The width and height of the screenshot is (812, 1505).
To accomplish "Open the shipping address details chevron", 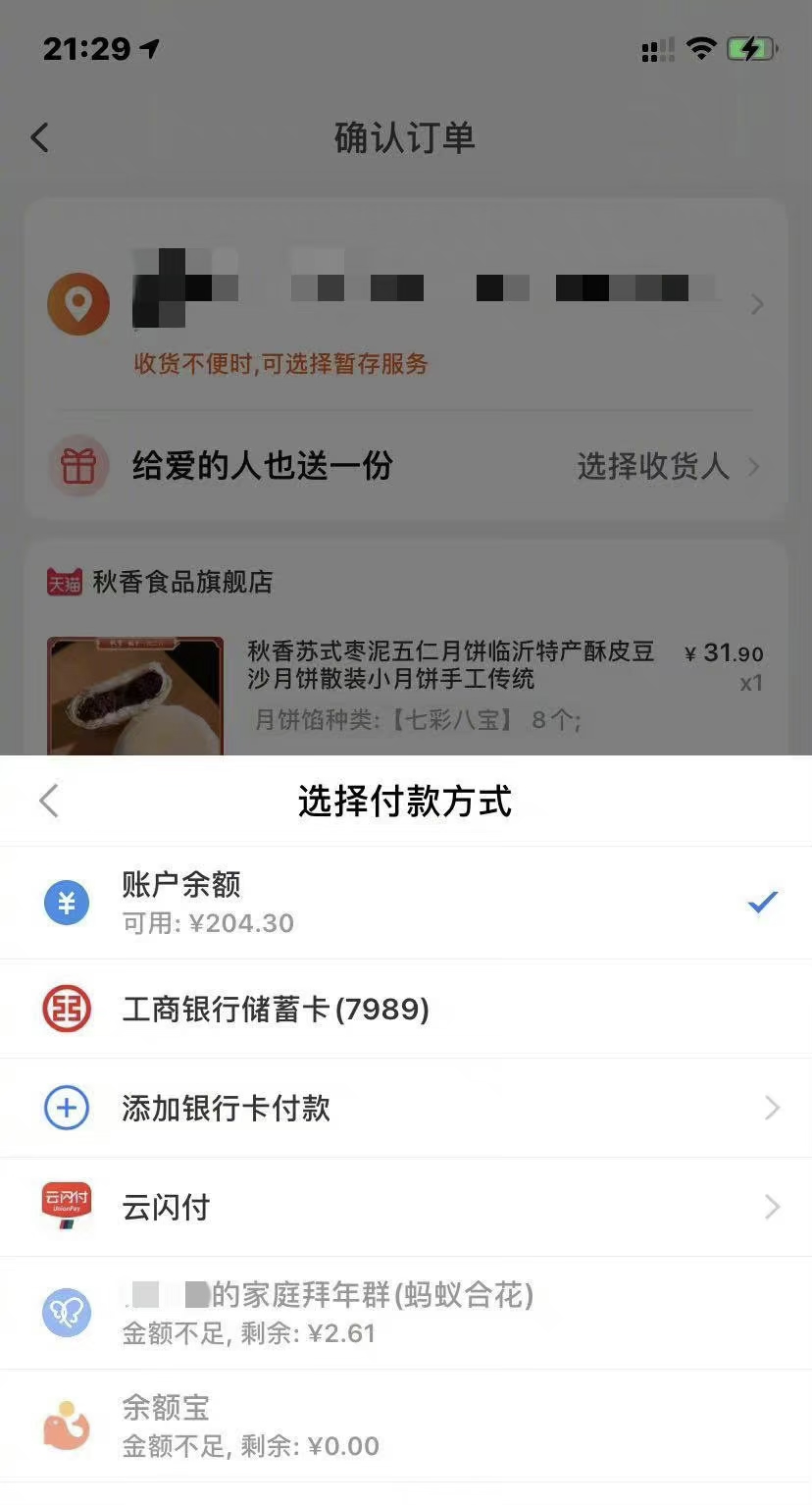I will (x=757, y=304).
